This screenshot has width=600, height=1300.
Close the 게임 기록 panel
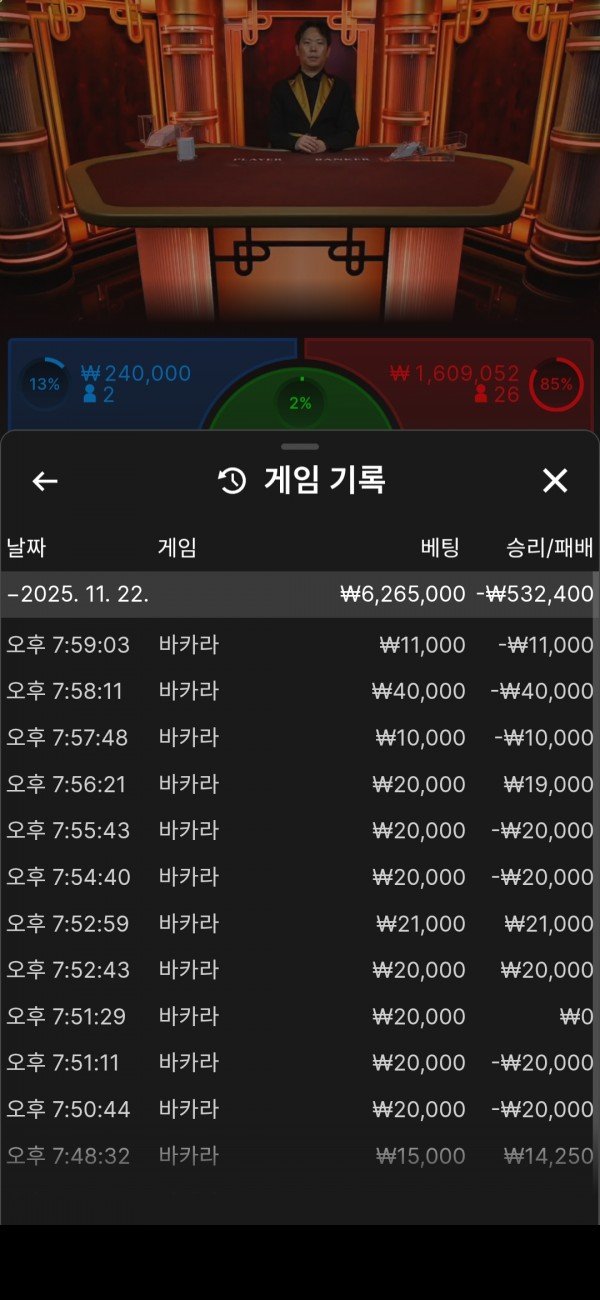pos(555,481)
